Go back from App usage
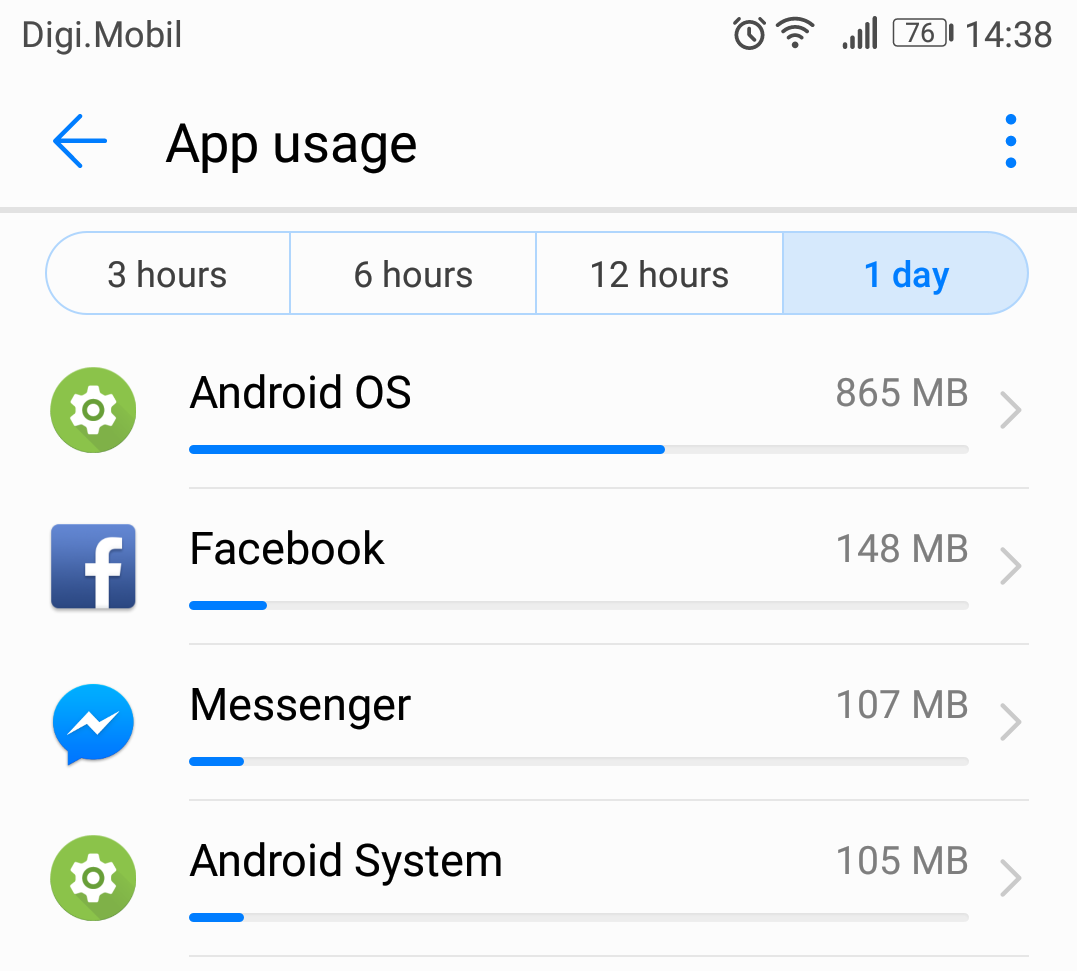The height and width of the screenshot is (971, 1077). (x=80, y=141)
